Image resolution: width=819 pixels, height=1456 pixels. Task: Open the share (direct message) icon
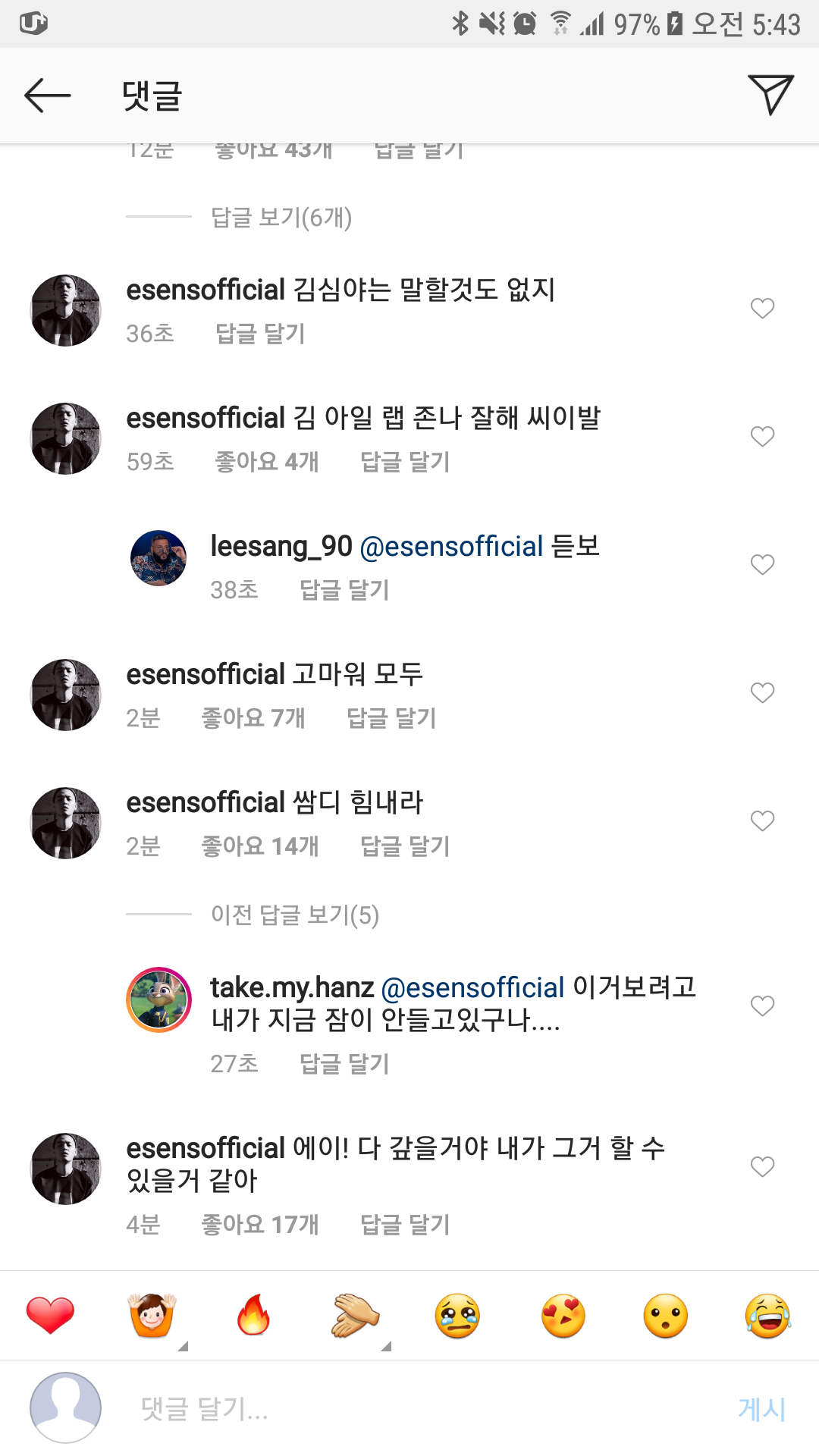770,95
